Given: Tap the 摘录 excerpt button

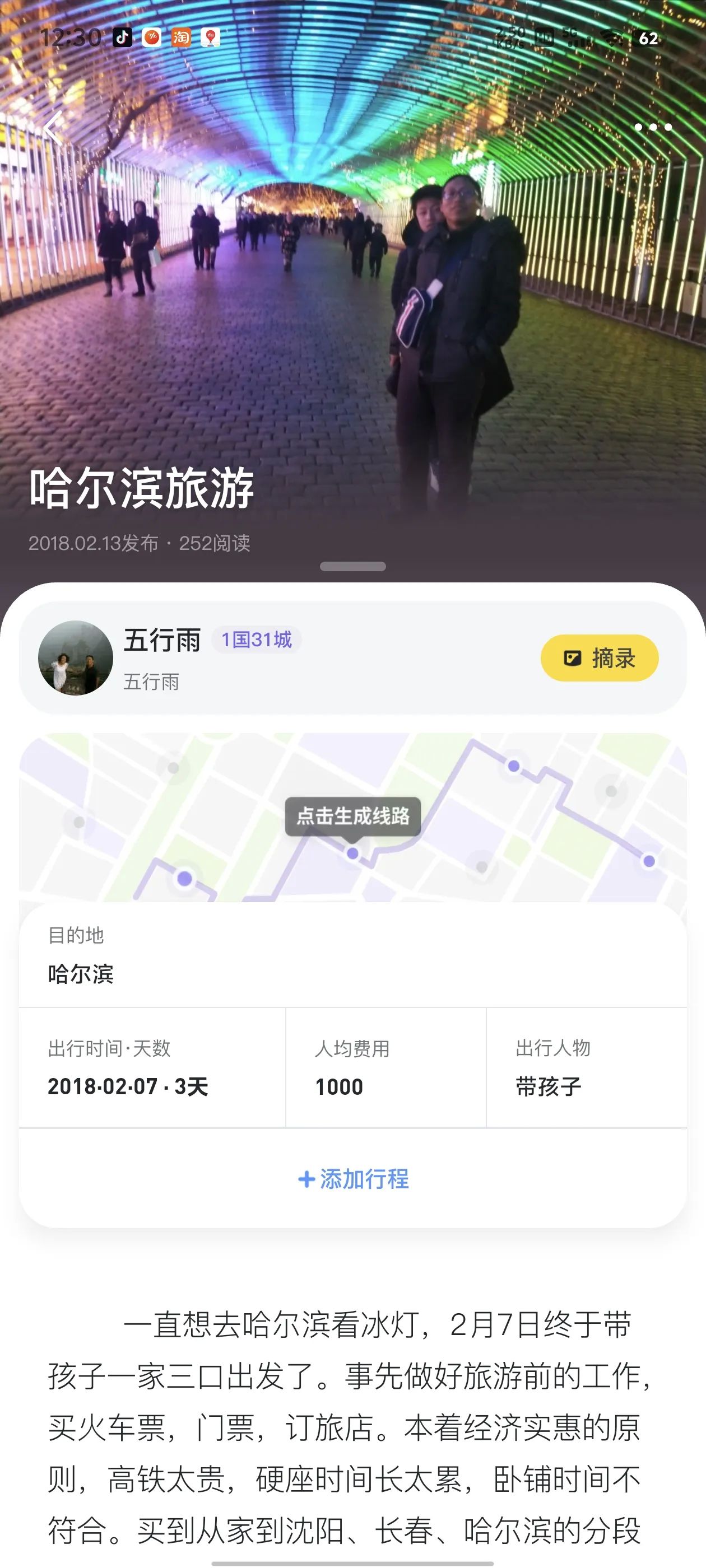Looking at the screenshot, I should (x=600, y=658).
